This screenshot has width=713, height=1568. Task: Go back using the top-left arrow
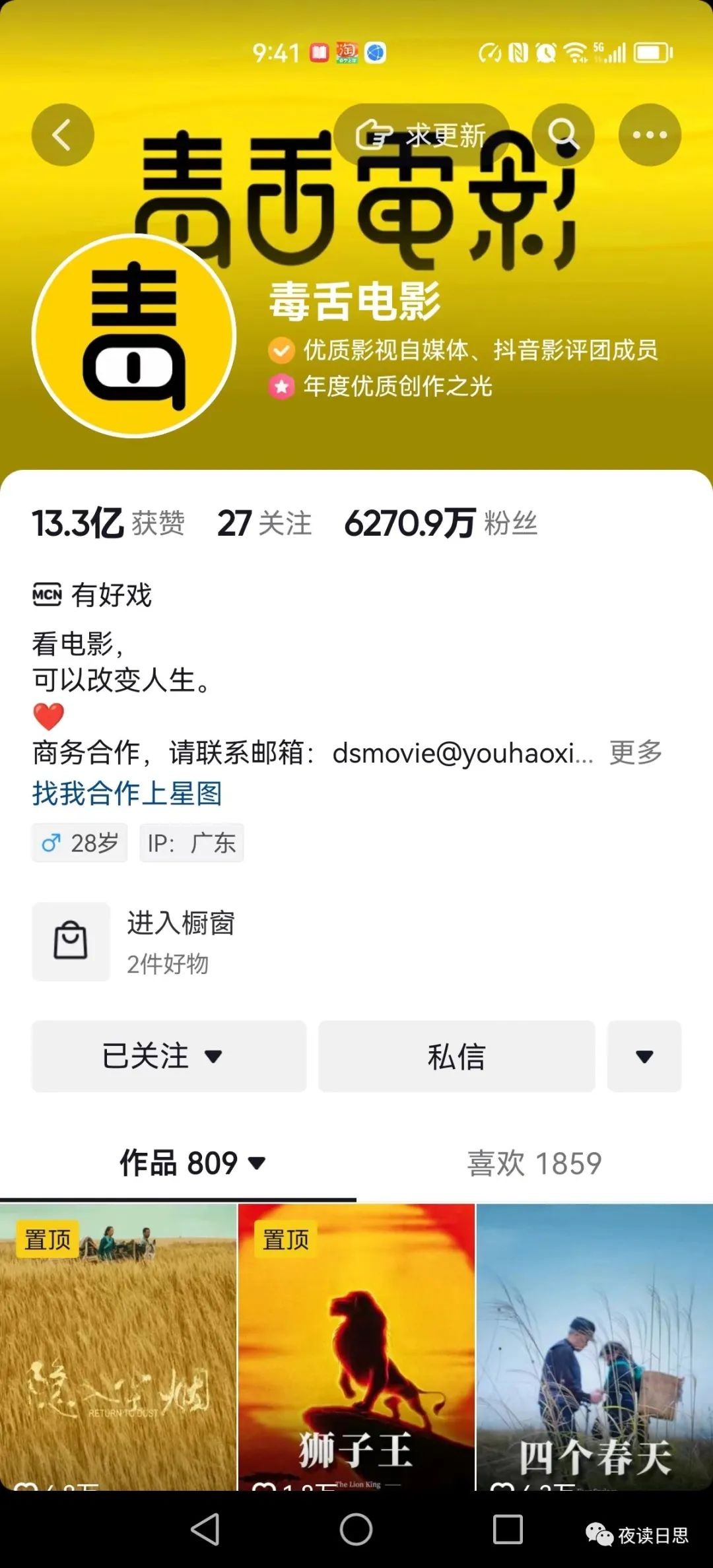(x=63, y=135)
